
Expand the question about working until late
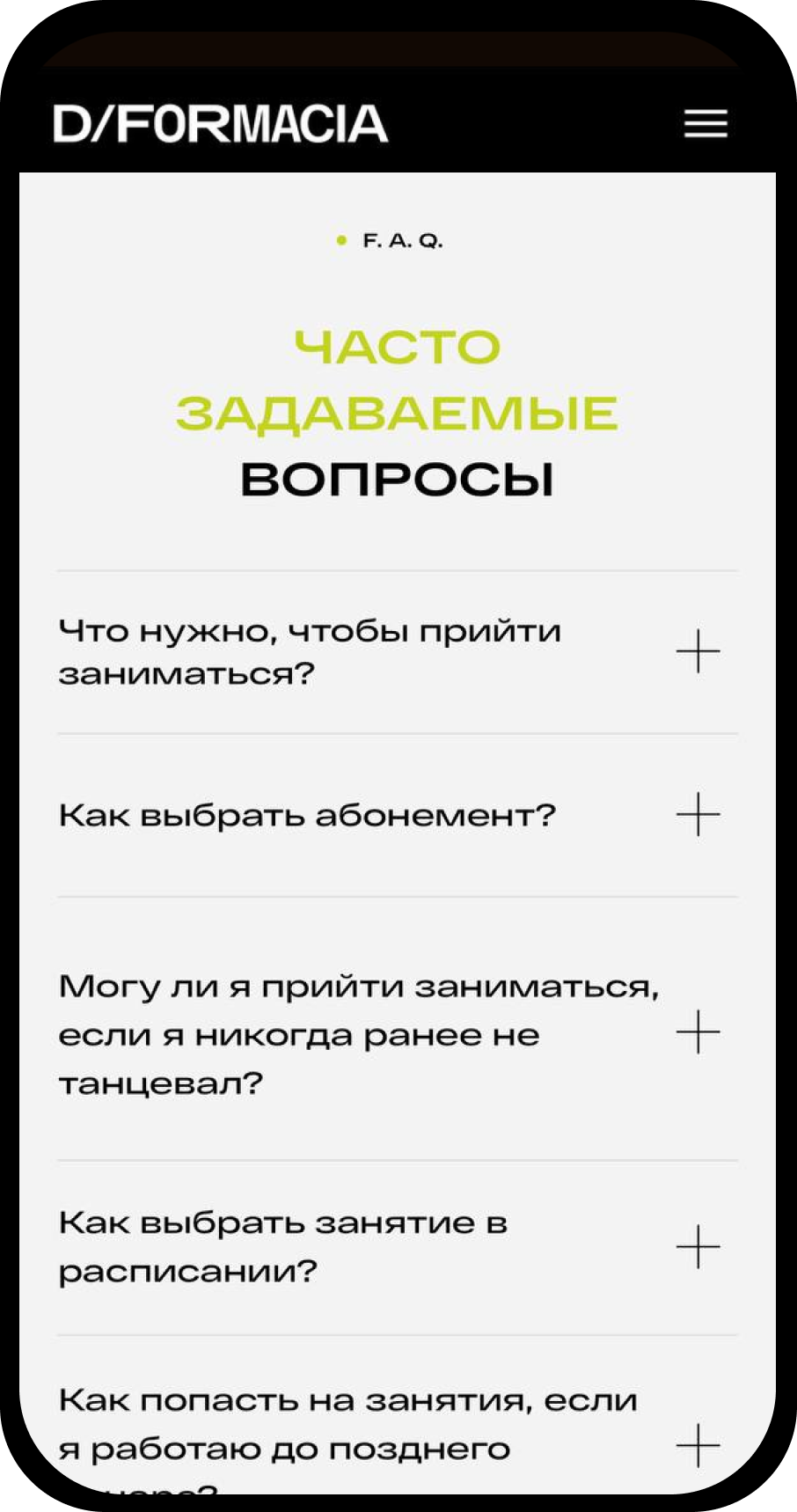pos(698,1445)
